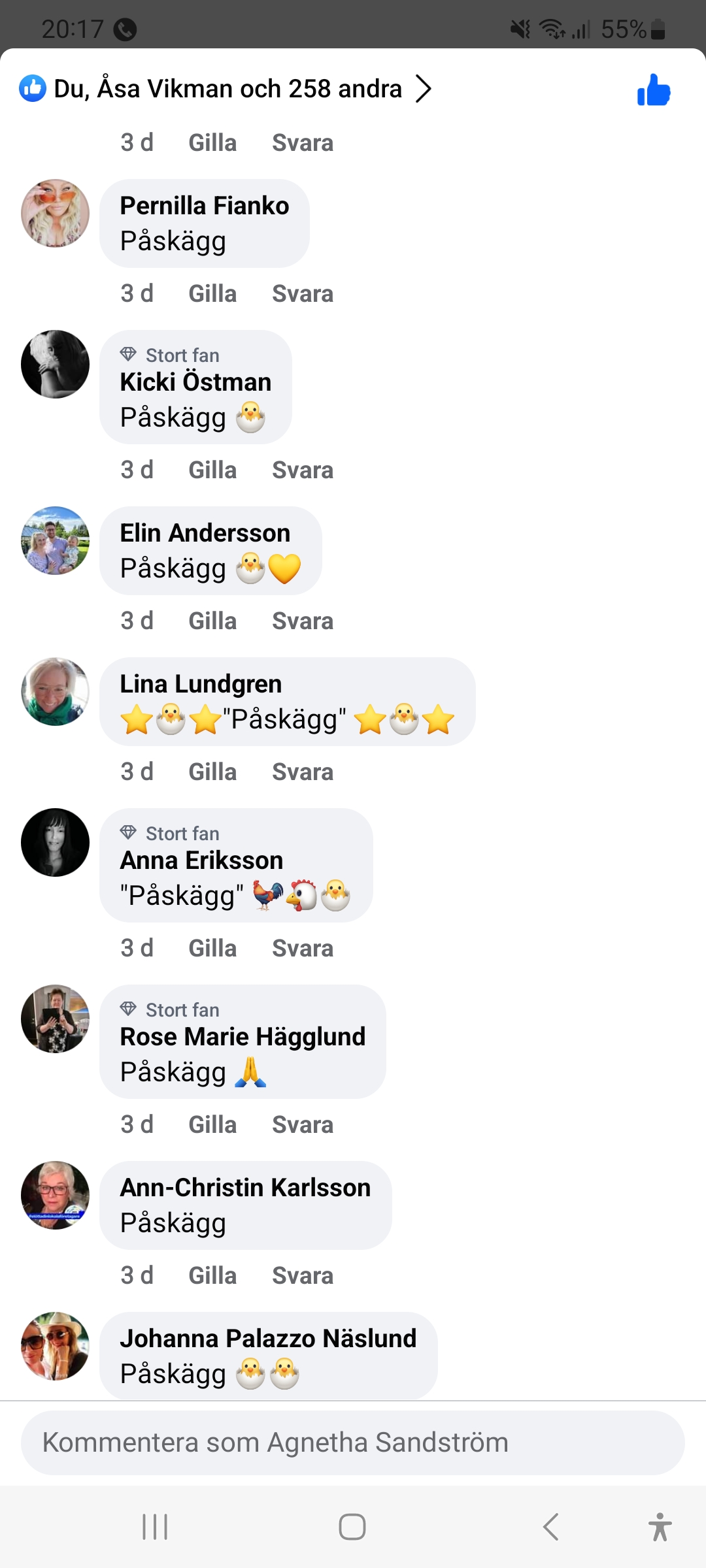Go back using the system back button
The height and width of the screenshot is (1568, 706).
550,1527
